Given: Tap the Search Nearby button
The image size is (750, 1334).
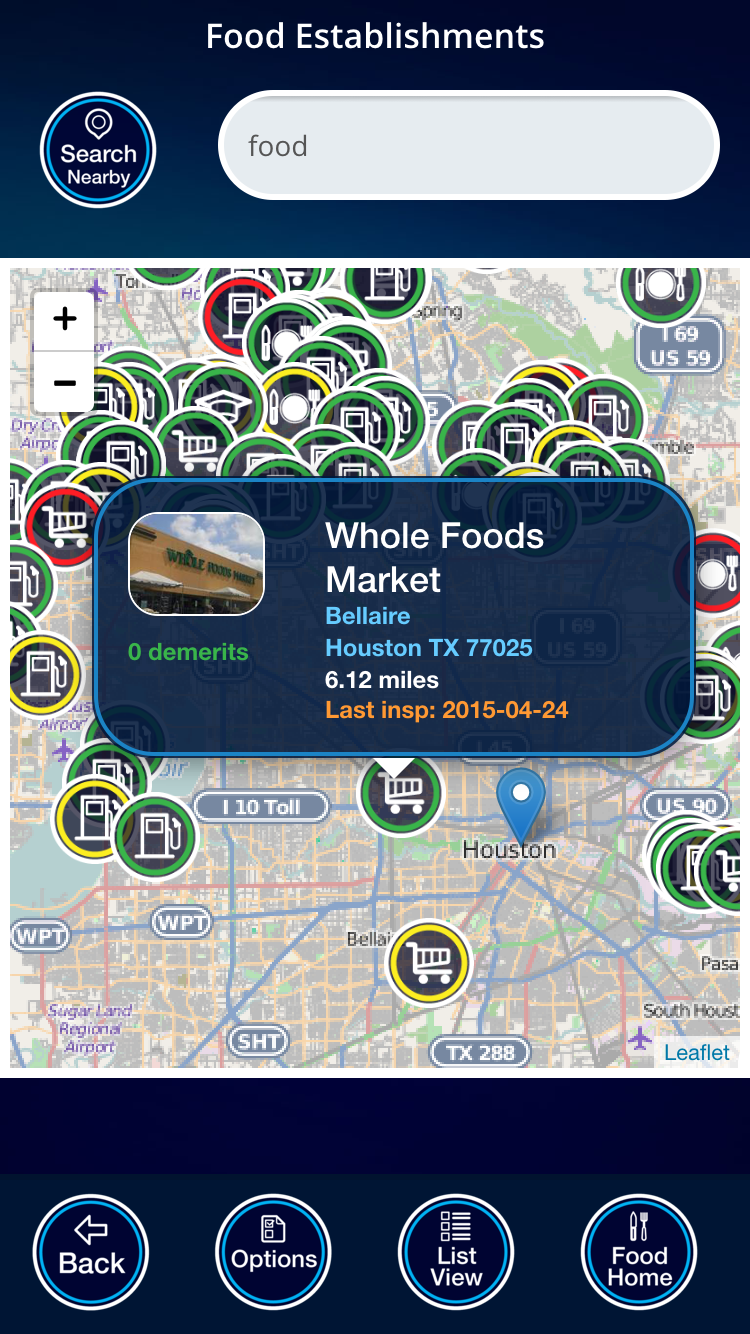Looking at the screenshot, I should click(x=98, y=151).
